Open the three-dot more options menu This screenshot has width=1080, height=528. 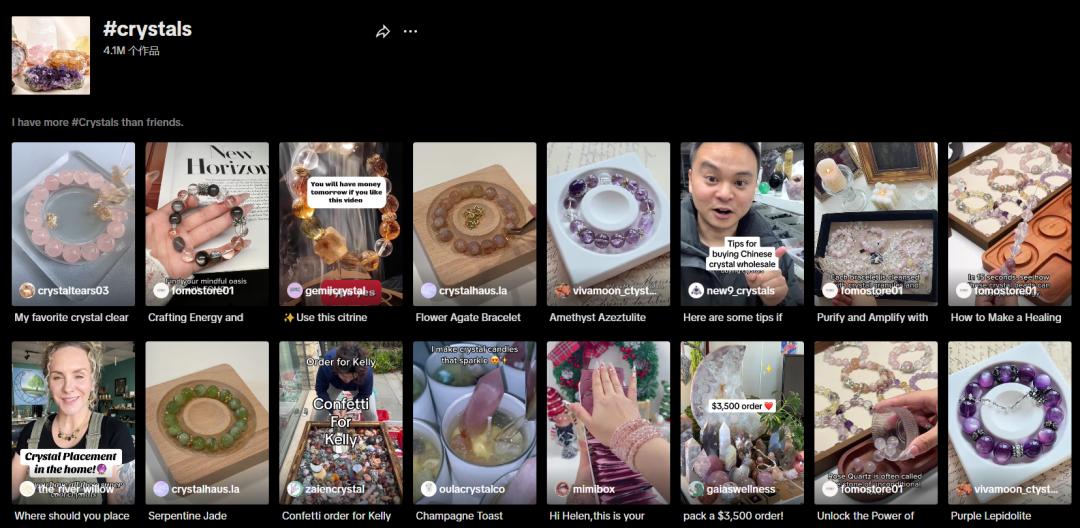410,32
